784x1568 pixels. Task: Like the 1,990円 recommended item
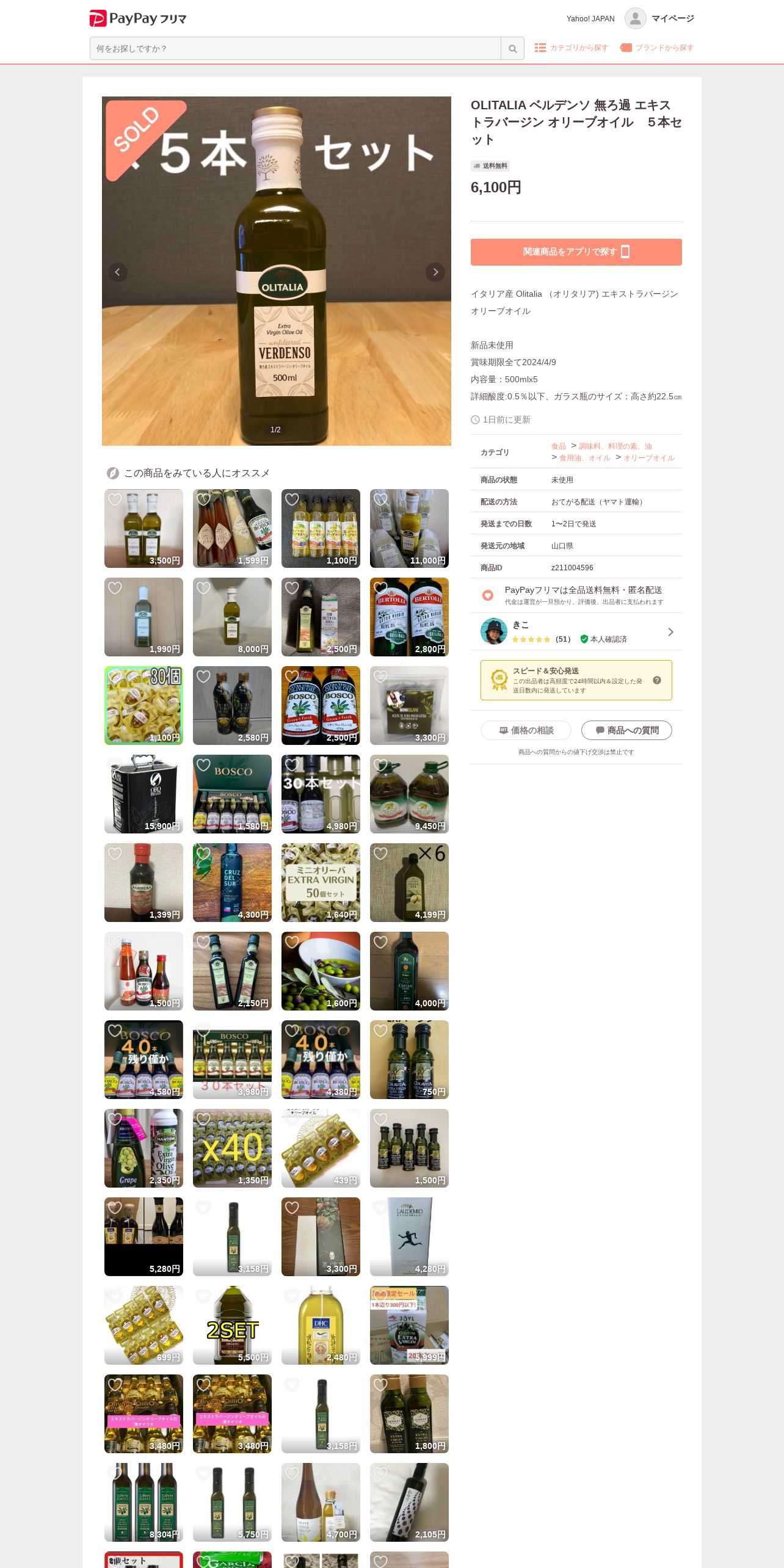pos(115,588)
